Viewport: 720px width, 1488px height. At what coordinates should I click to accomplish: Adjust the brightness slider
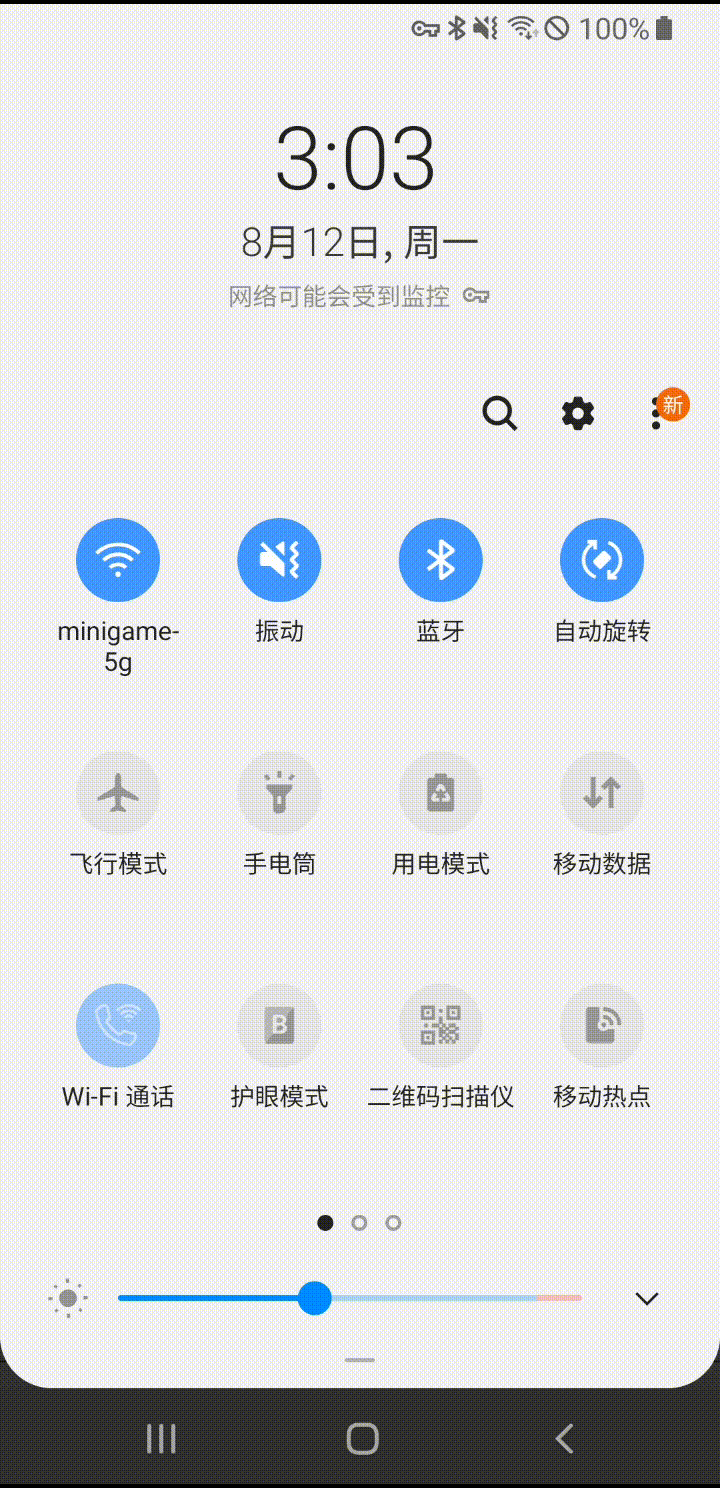click(316, 1298)
